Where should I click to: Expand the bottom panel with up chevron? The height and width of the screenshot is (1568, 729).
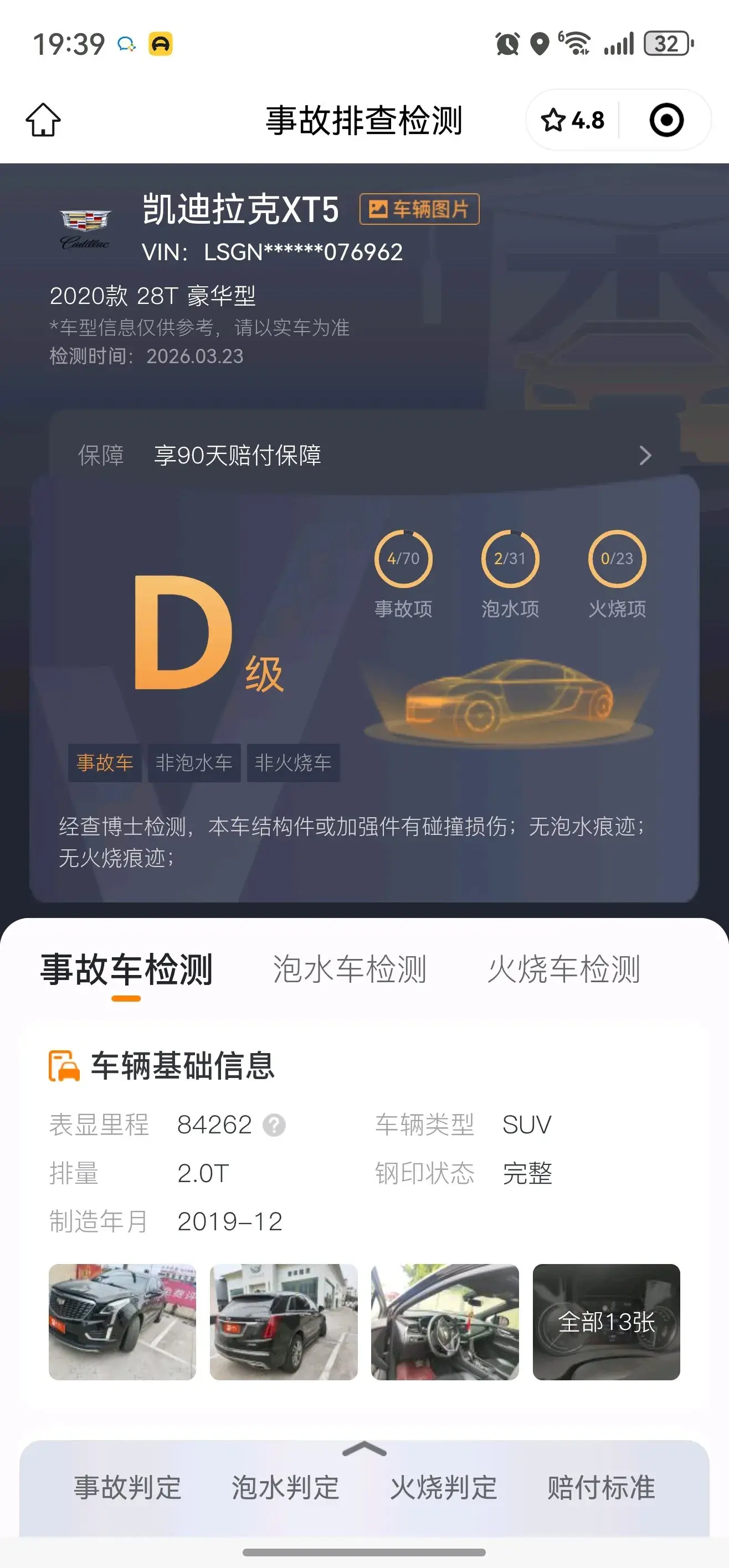[x=364, y=1450]
